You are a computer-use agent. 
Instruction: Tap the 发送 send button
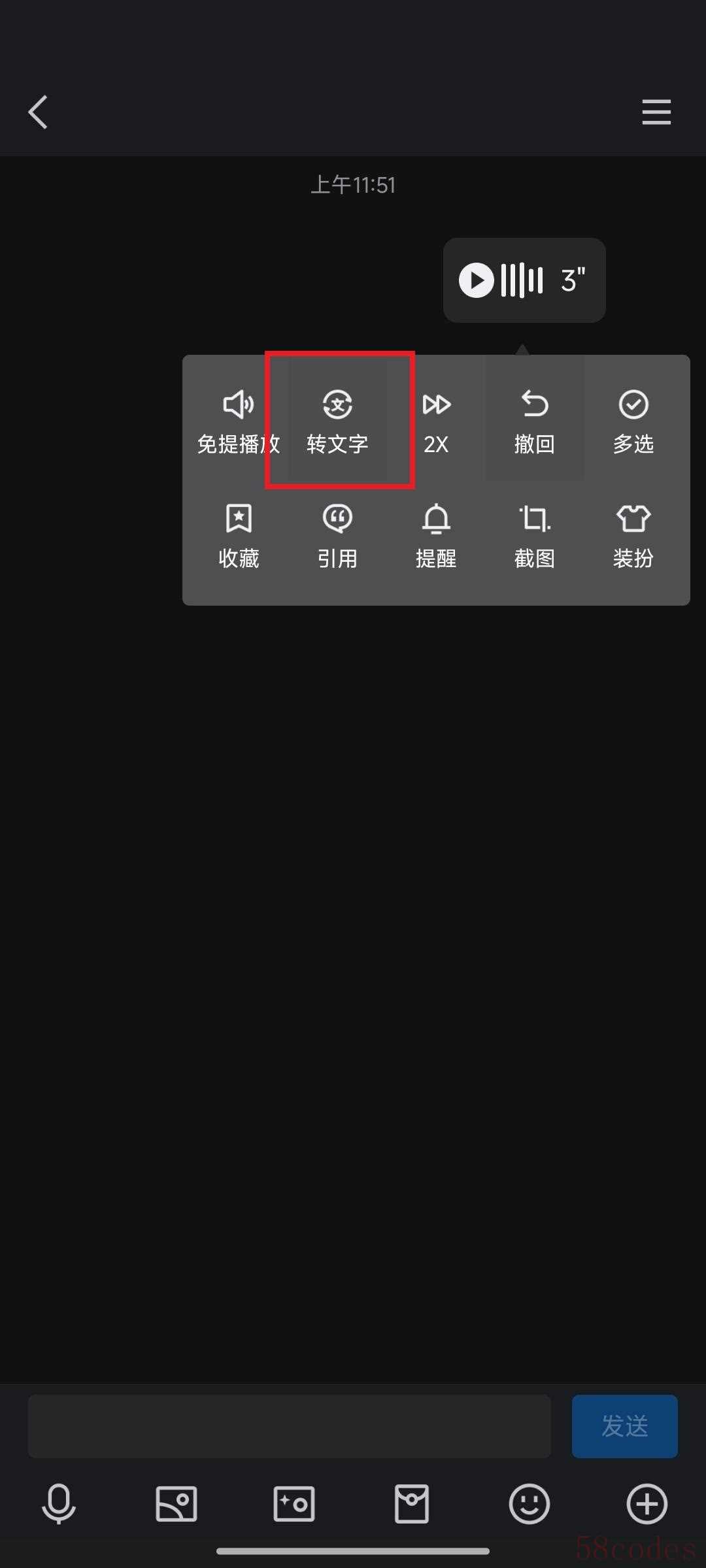[624, 1426]
